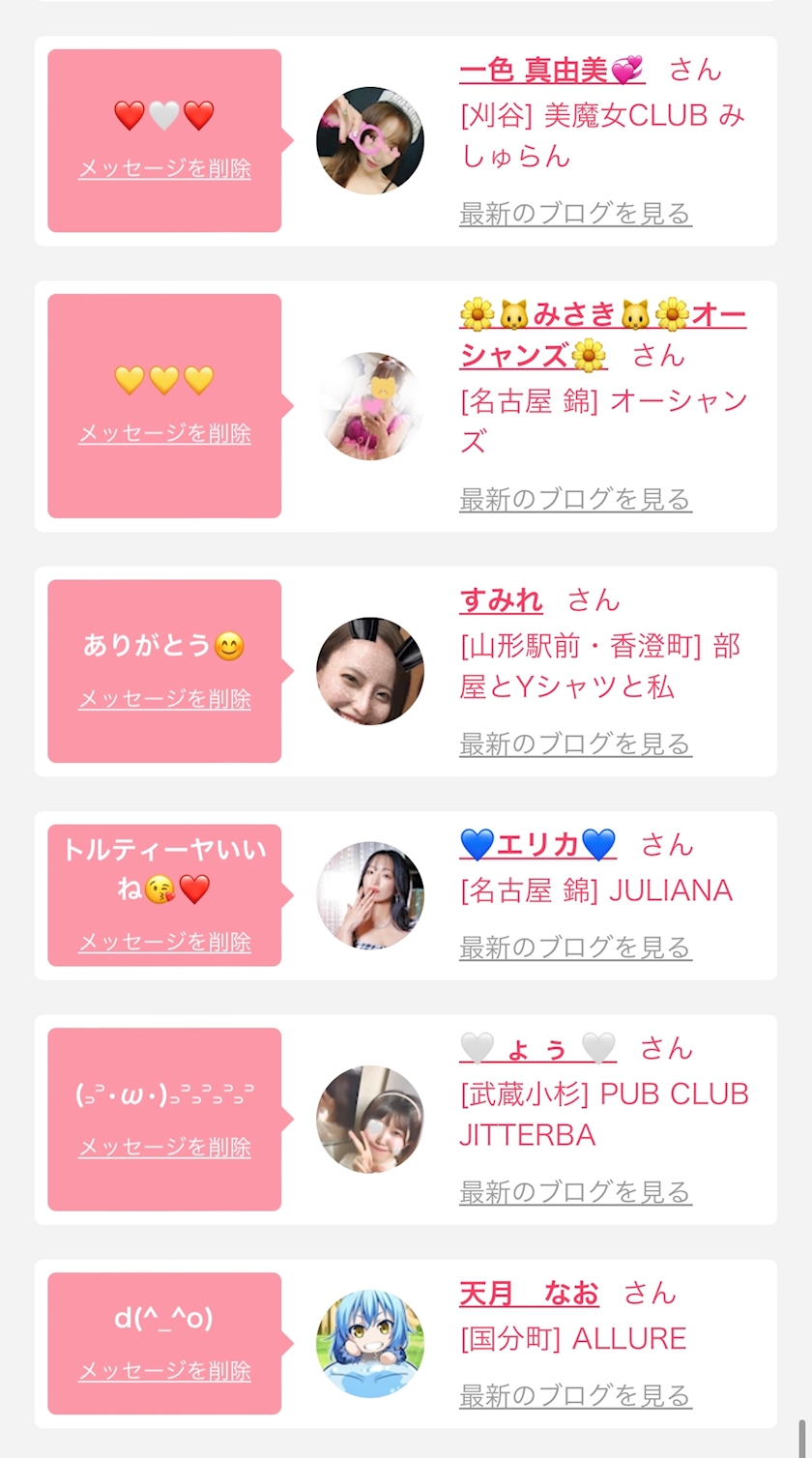The height and width of the screenshot is (1458, 812).
Task: Delete the red and white hearts message
Action: tap(164, 169)
